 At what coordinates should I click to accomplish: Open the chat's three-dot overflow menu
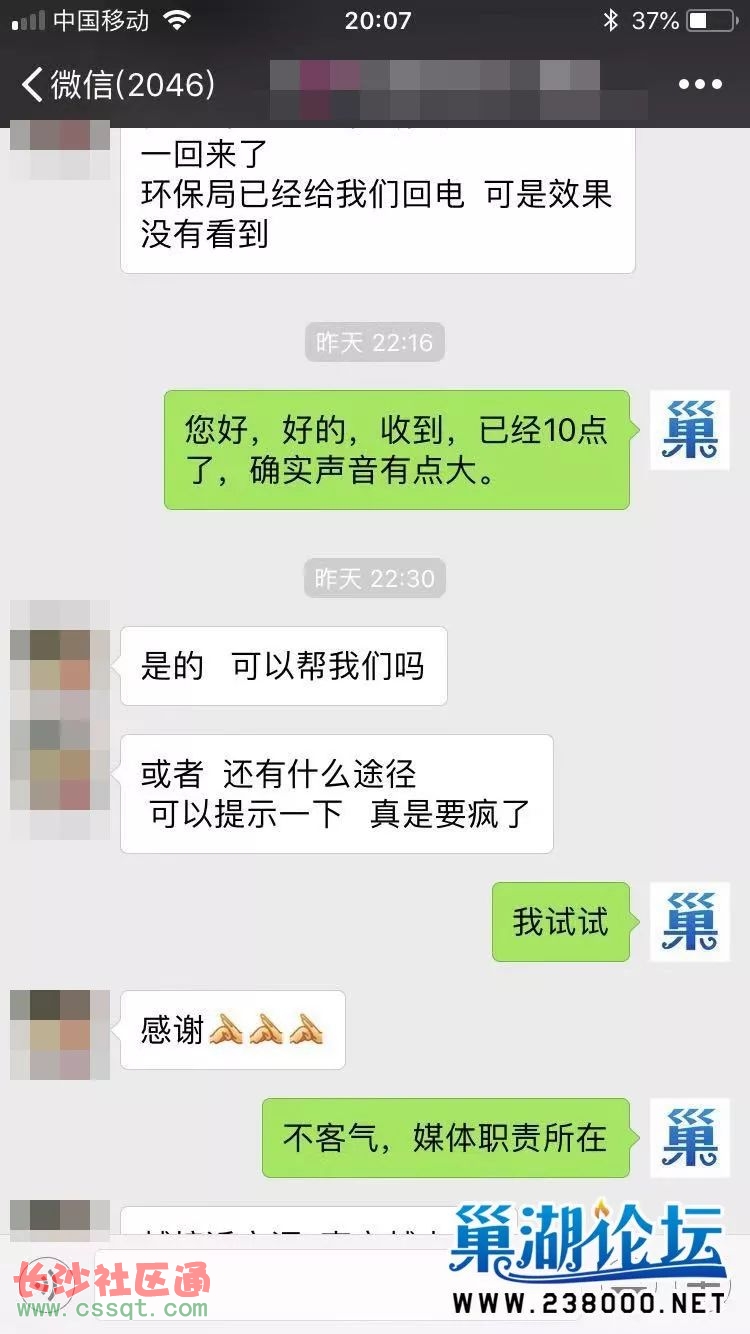click(699, 85)
